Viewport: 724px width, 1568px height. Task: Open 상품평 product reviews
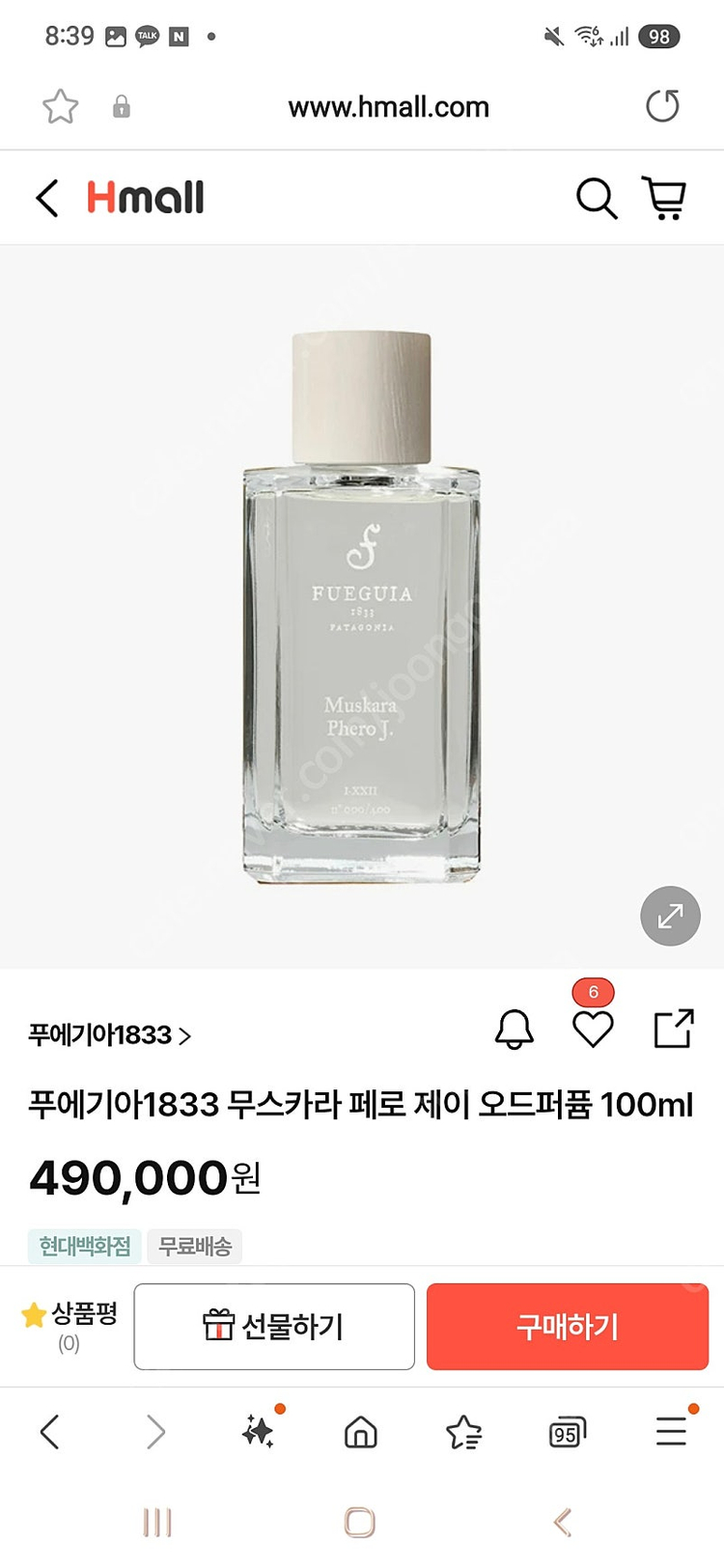(70, 1326)
